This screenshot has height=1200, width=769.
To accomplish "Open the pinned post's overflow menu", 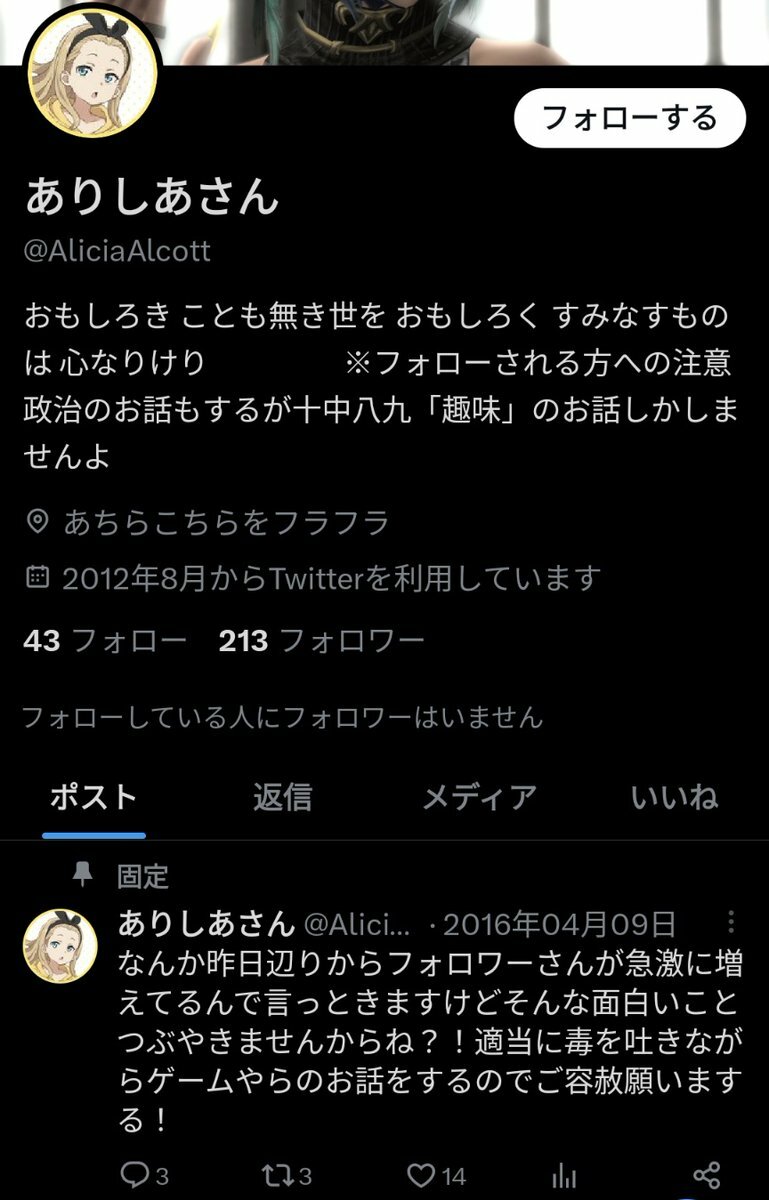I will coord(733,922).
